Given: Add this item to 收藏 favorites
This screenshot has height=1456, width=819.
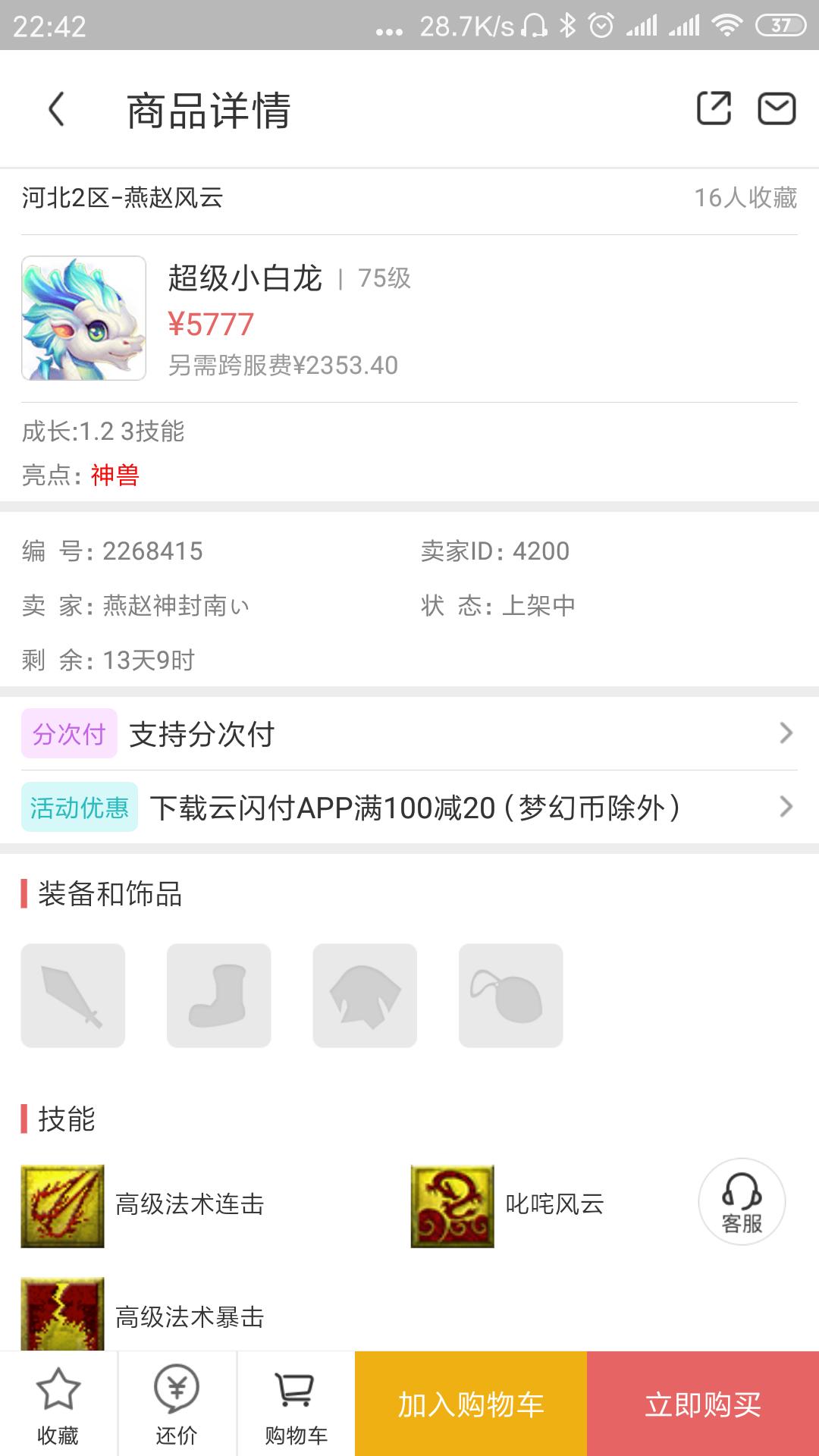Looking at the screenshot, I should pyautogui.click(x=58, y=1404).
